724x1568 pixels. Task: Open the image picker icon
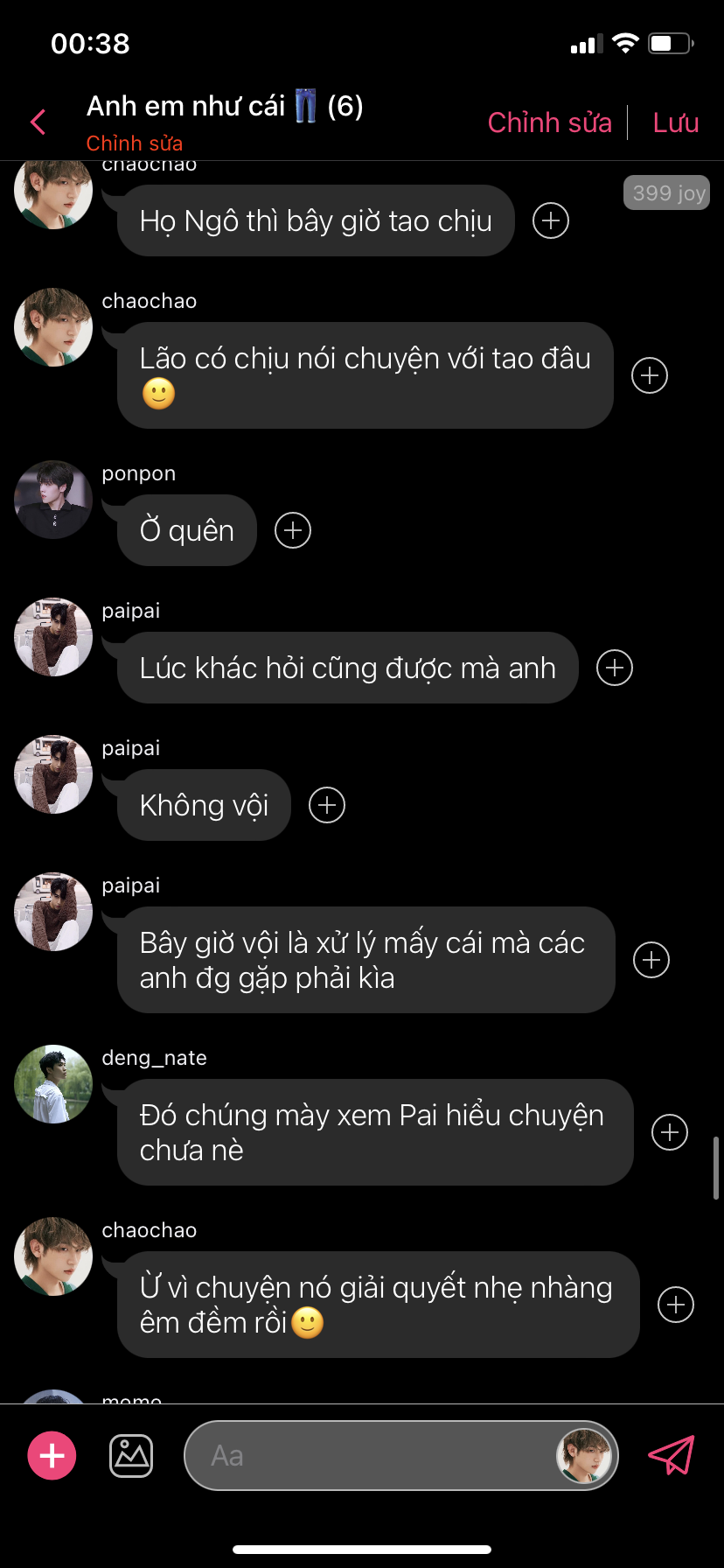(x=131, y=1456)
